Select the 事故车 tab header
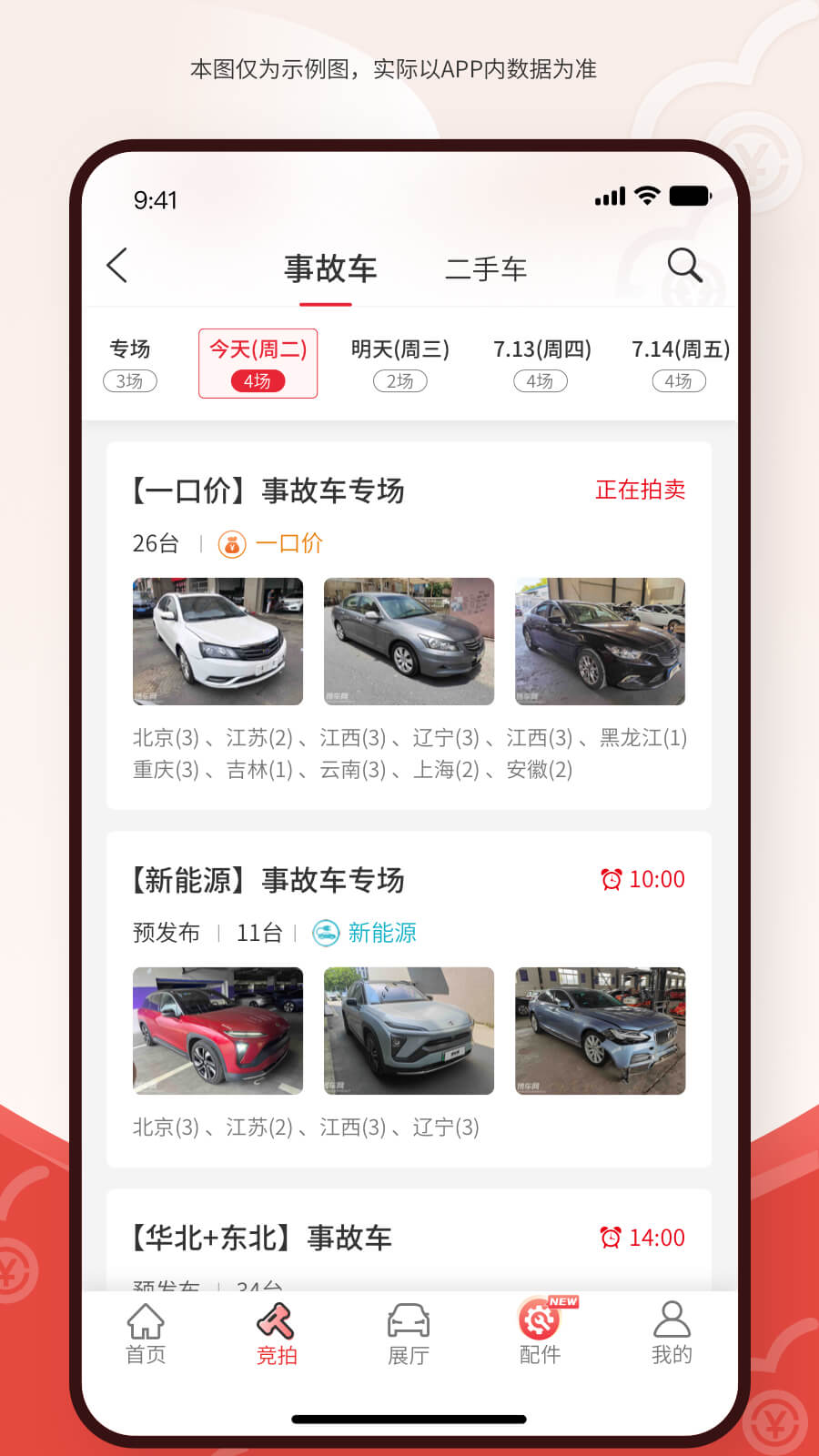The image size is (819, 1456). (331, 266)
